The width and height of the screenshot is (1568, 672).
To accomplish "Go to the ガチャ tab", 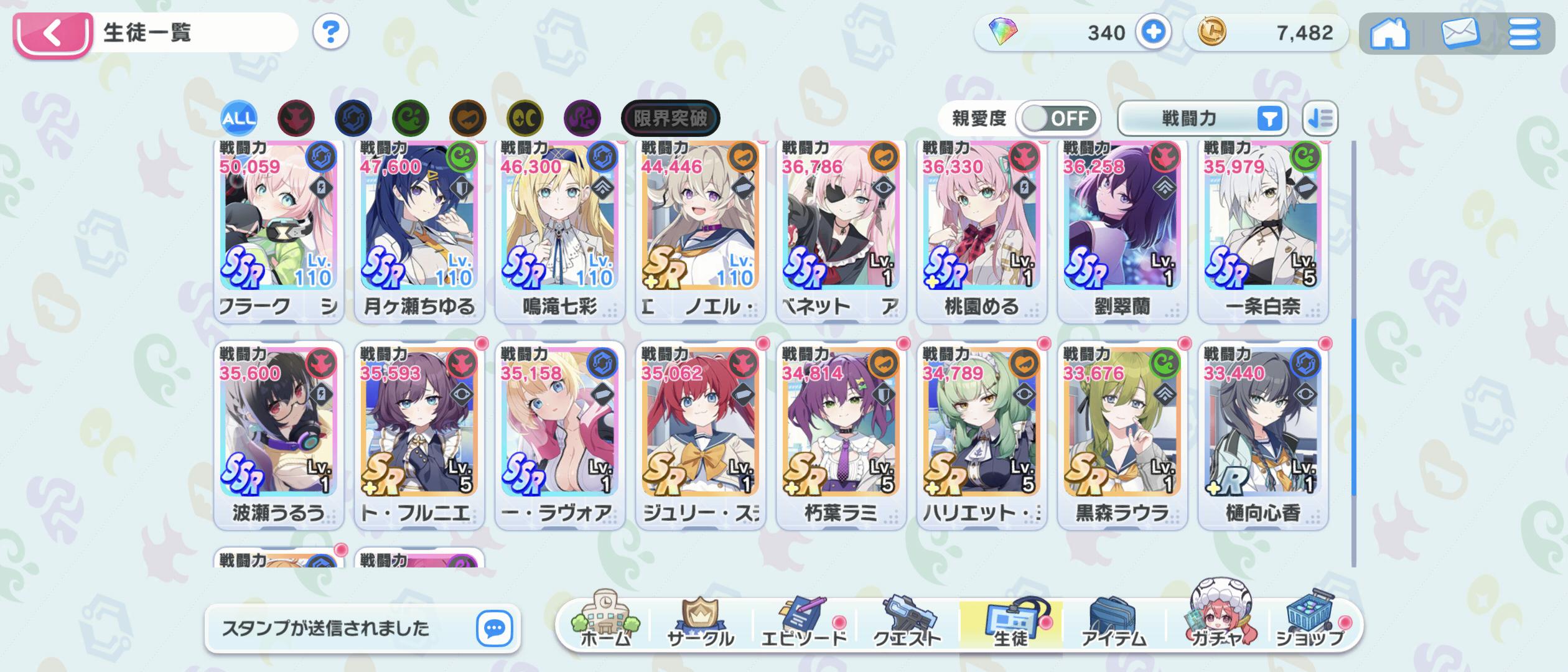I will pos(1216,622).
